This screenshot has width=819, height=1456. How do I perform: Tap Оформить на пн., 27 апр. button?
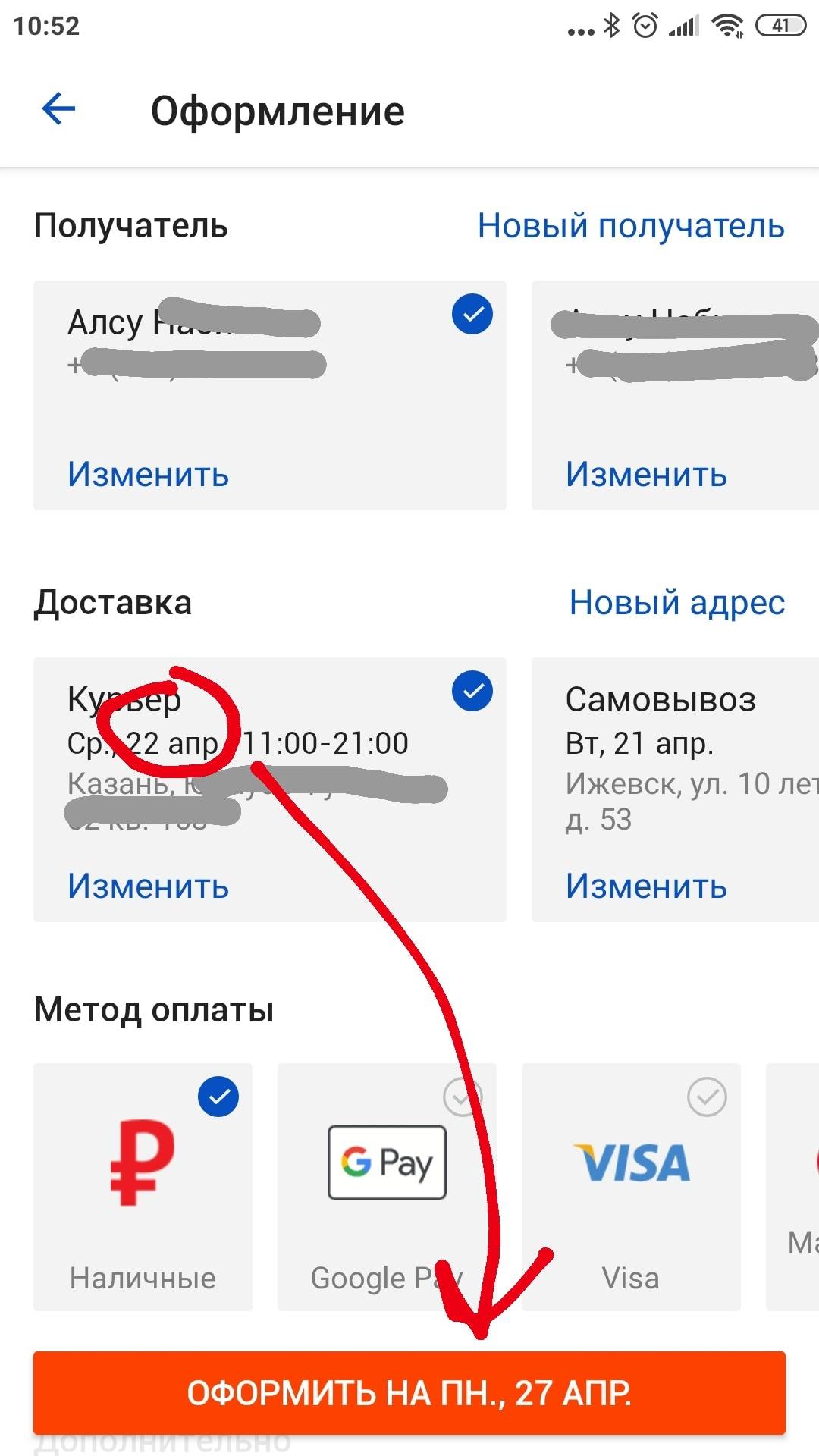[409, 1393]
